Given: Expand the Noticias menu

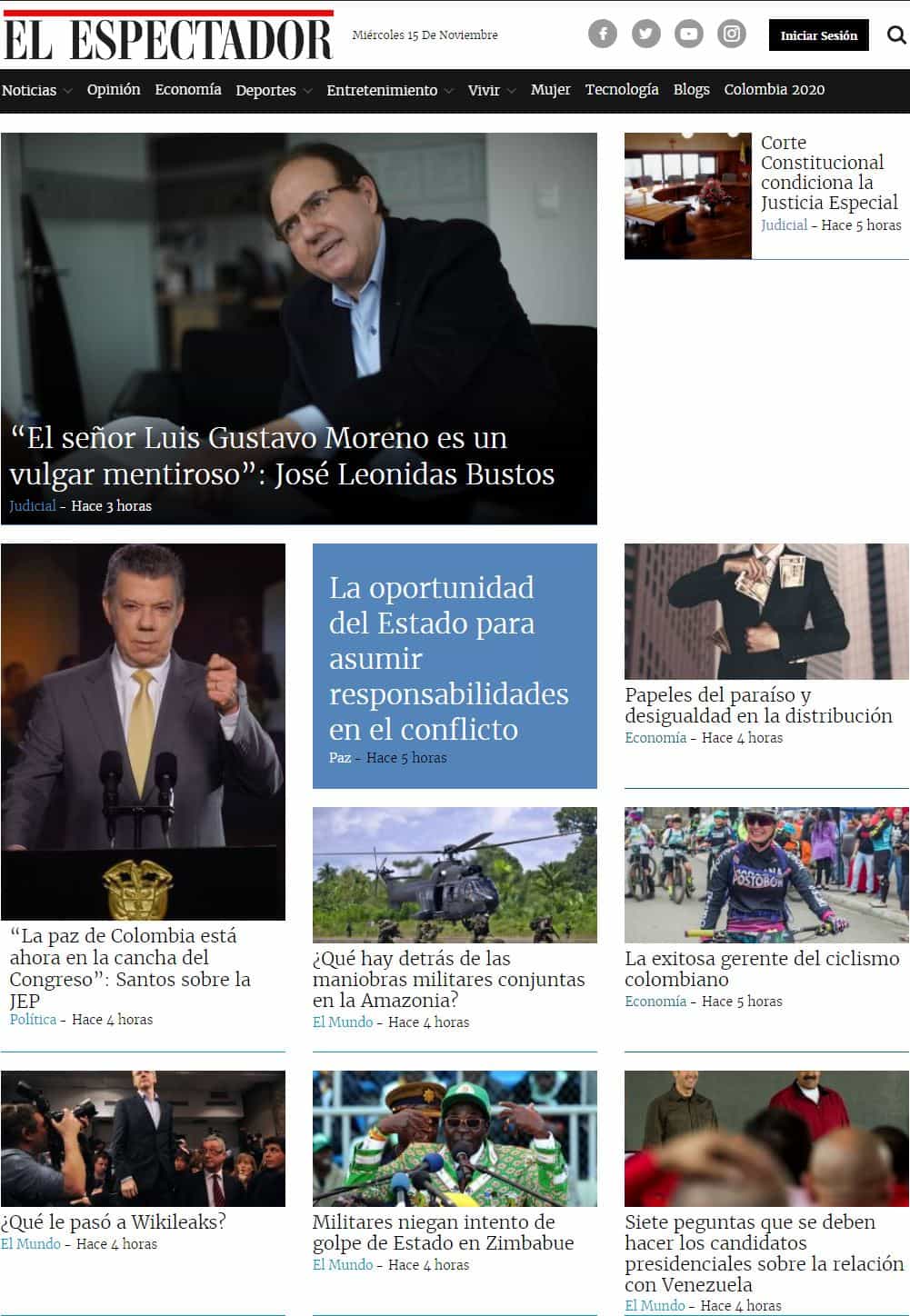Looking at the screenshot, I should tap(36, 90).
